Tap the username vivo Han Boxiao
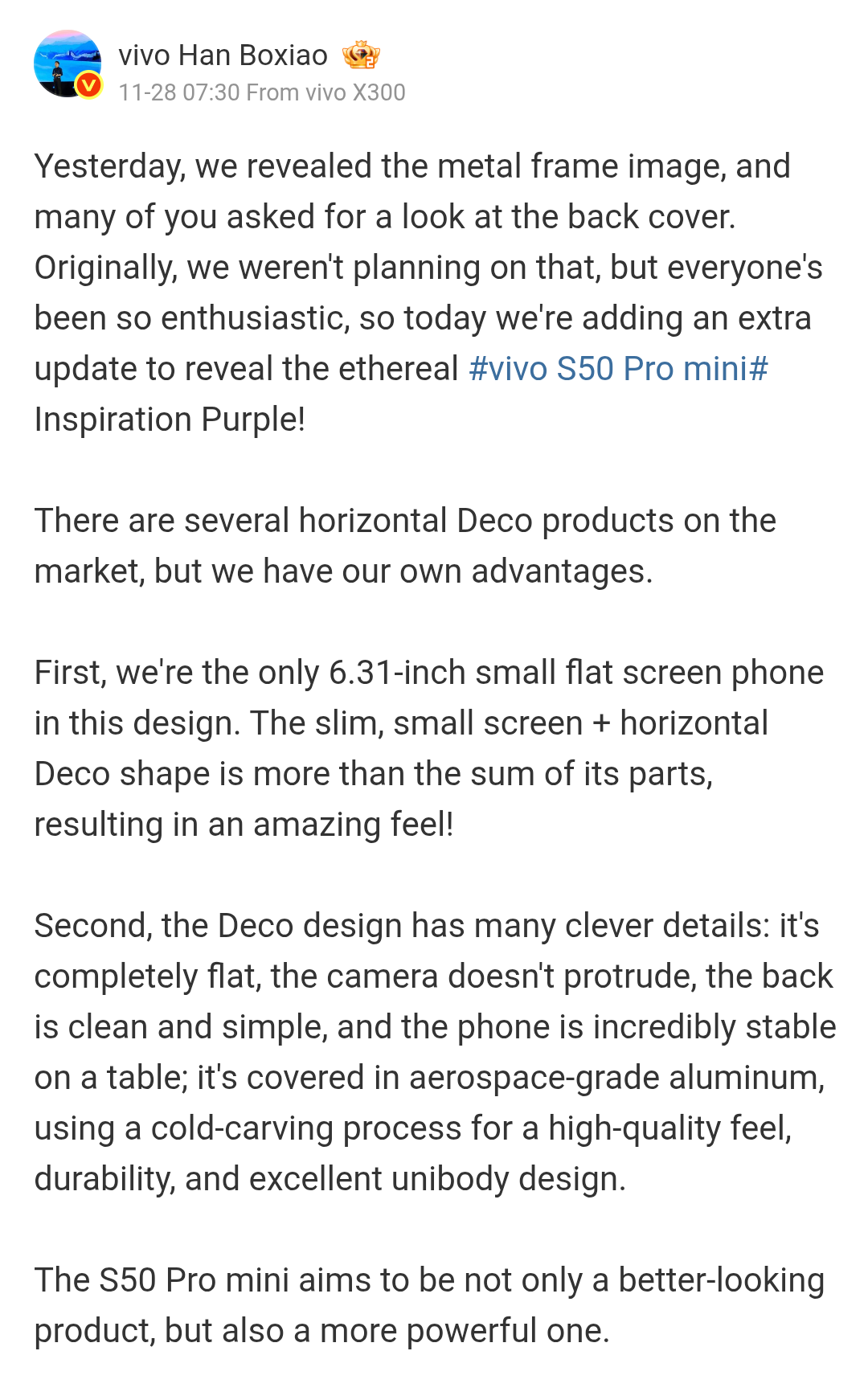The width and height of the screenshot is (868, 1396). coord(223,55)
